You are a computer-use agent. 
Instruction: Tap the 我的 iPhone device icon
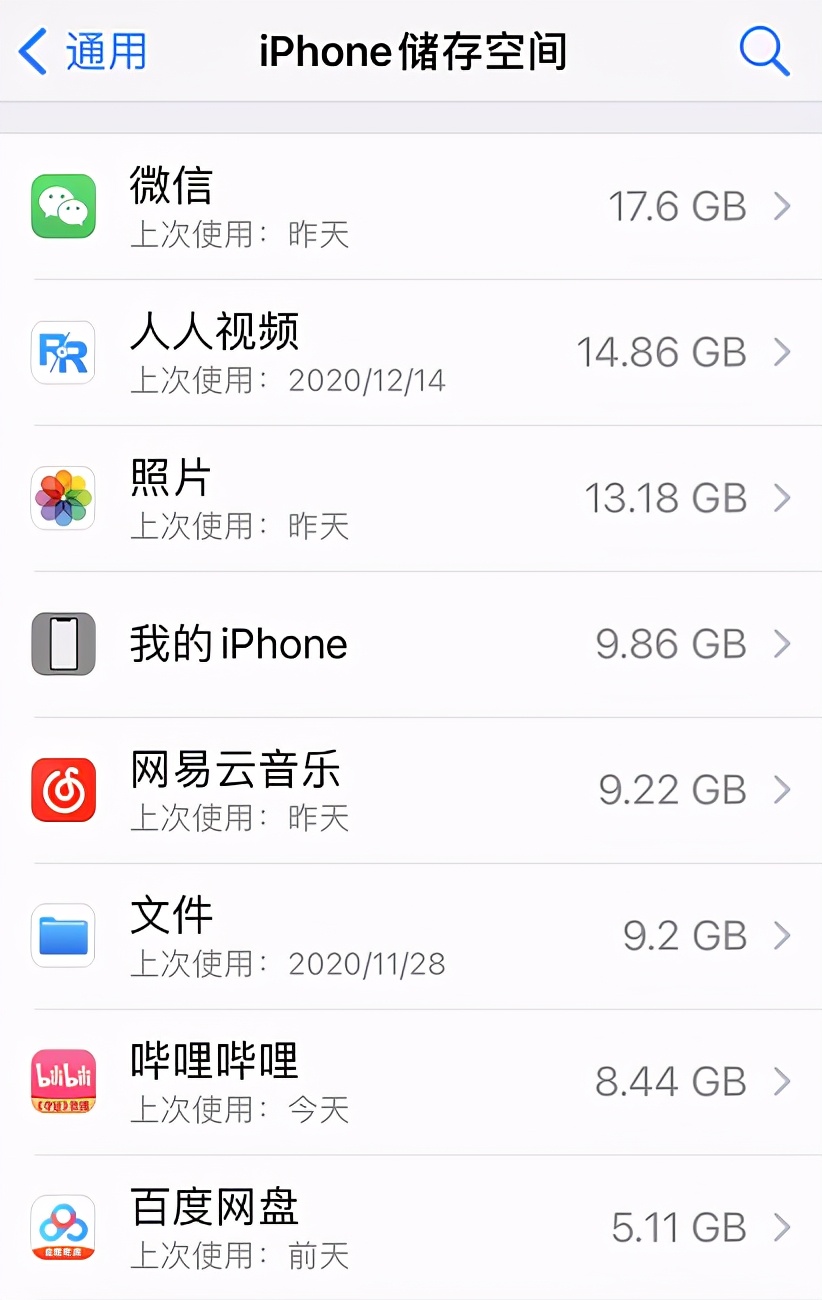pyautogui.click(x=62, y=644)
